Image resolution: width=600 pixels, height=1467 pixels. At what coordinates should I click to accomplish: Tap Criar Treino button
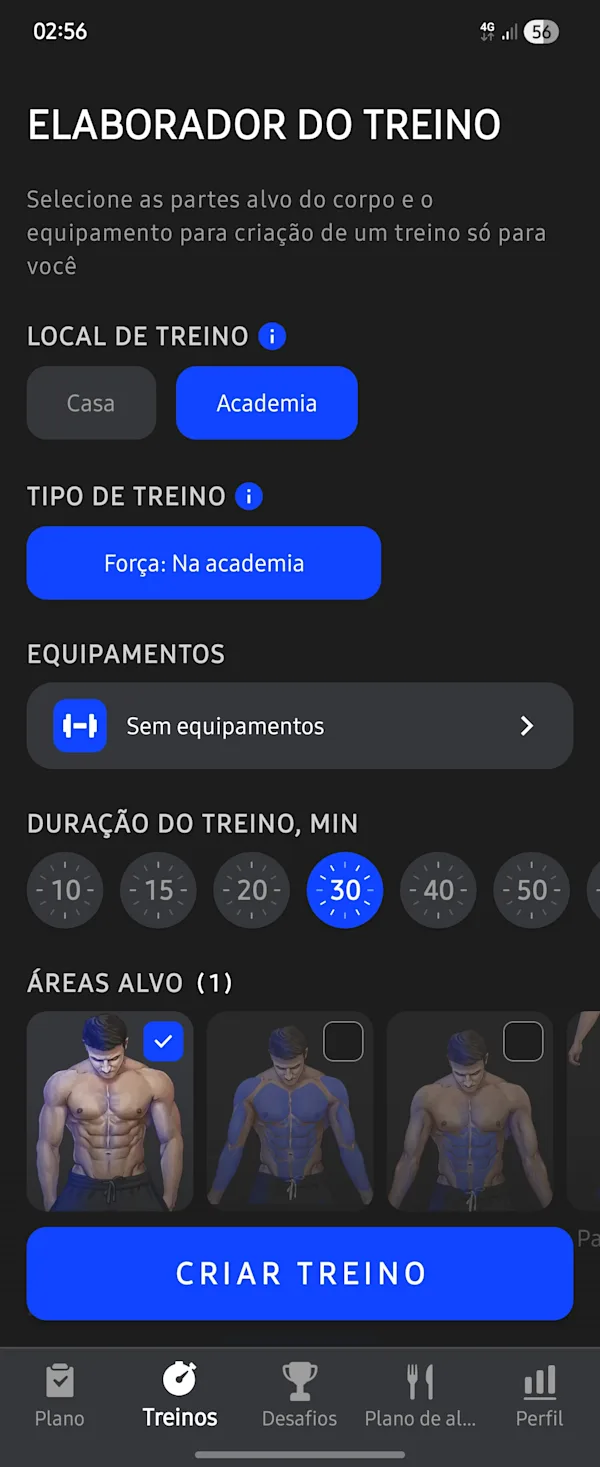click(300, 1274)
